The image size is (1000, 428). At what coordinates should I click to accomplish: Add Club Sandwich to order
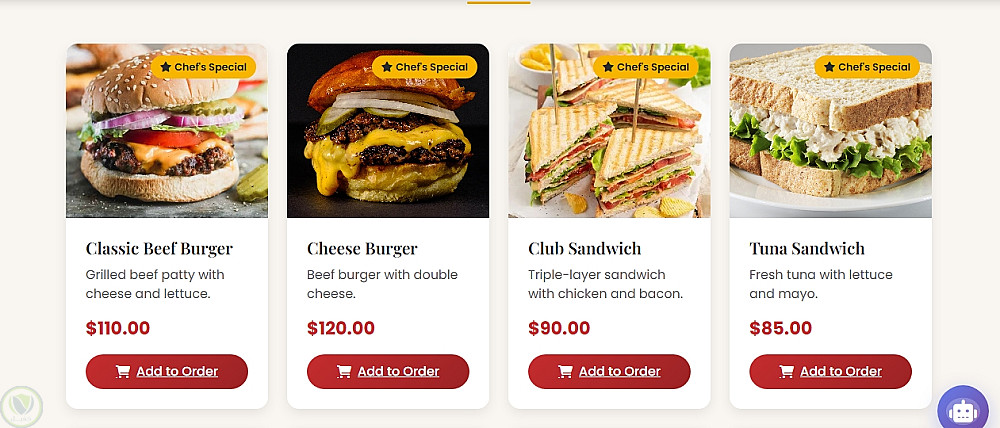(609, 371)
